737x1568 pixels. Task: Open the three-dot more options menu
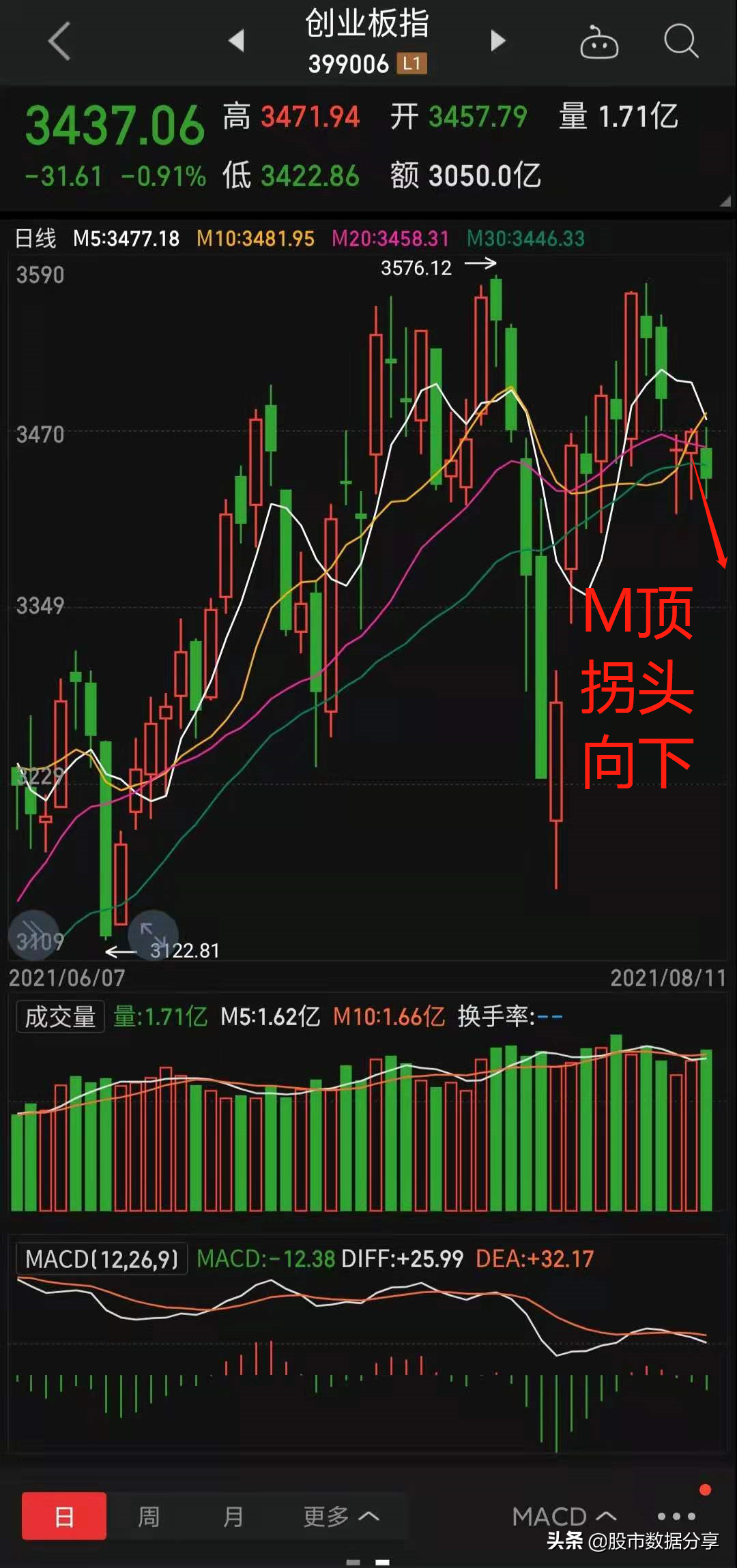(x=676, y=1516)
